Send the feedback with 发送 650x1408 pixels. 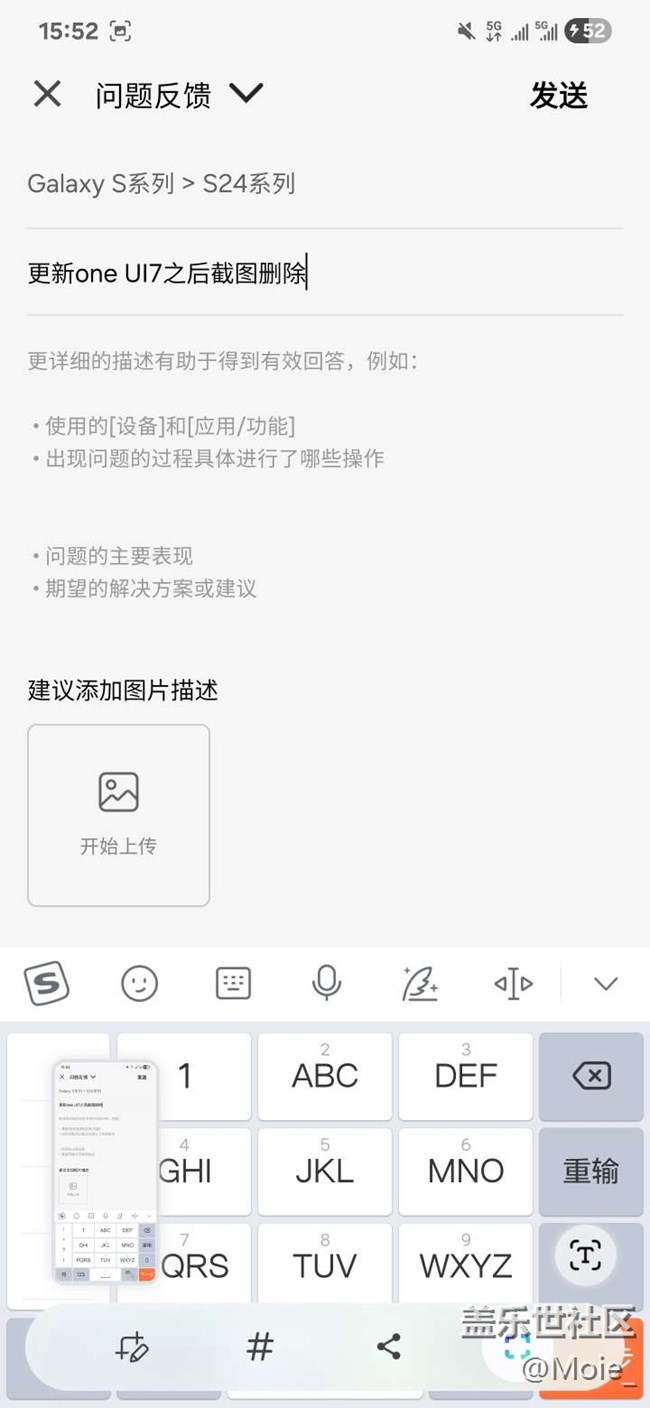point(558,95)
